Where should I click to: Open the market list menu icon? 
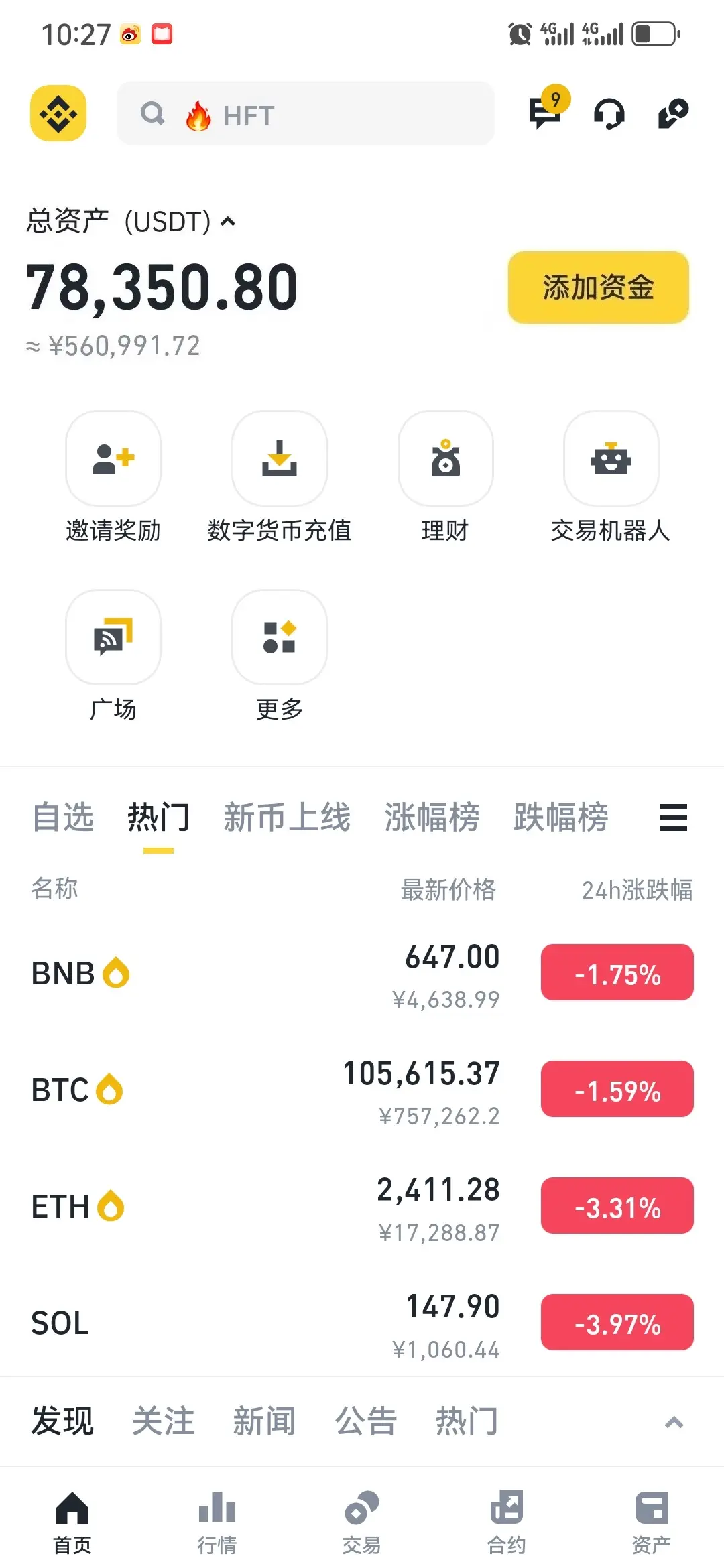point(674,818)
